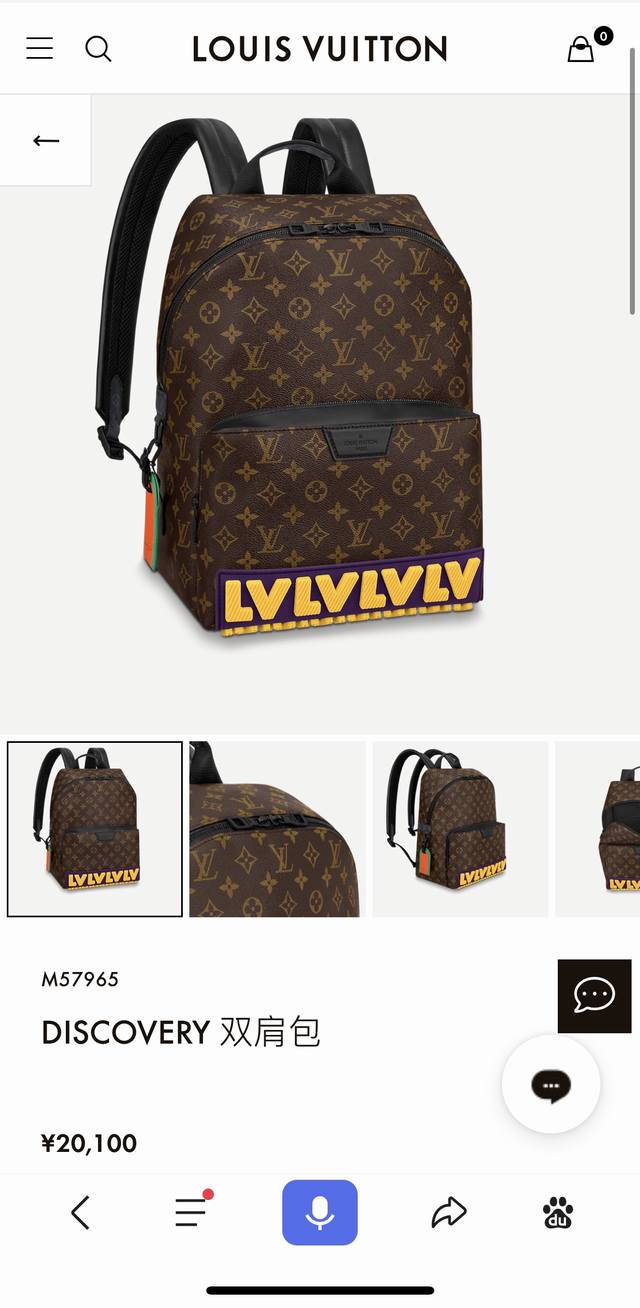
Task: Open the hamburger menu
Action: (40, 48)
